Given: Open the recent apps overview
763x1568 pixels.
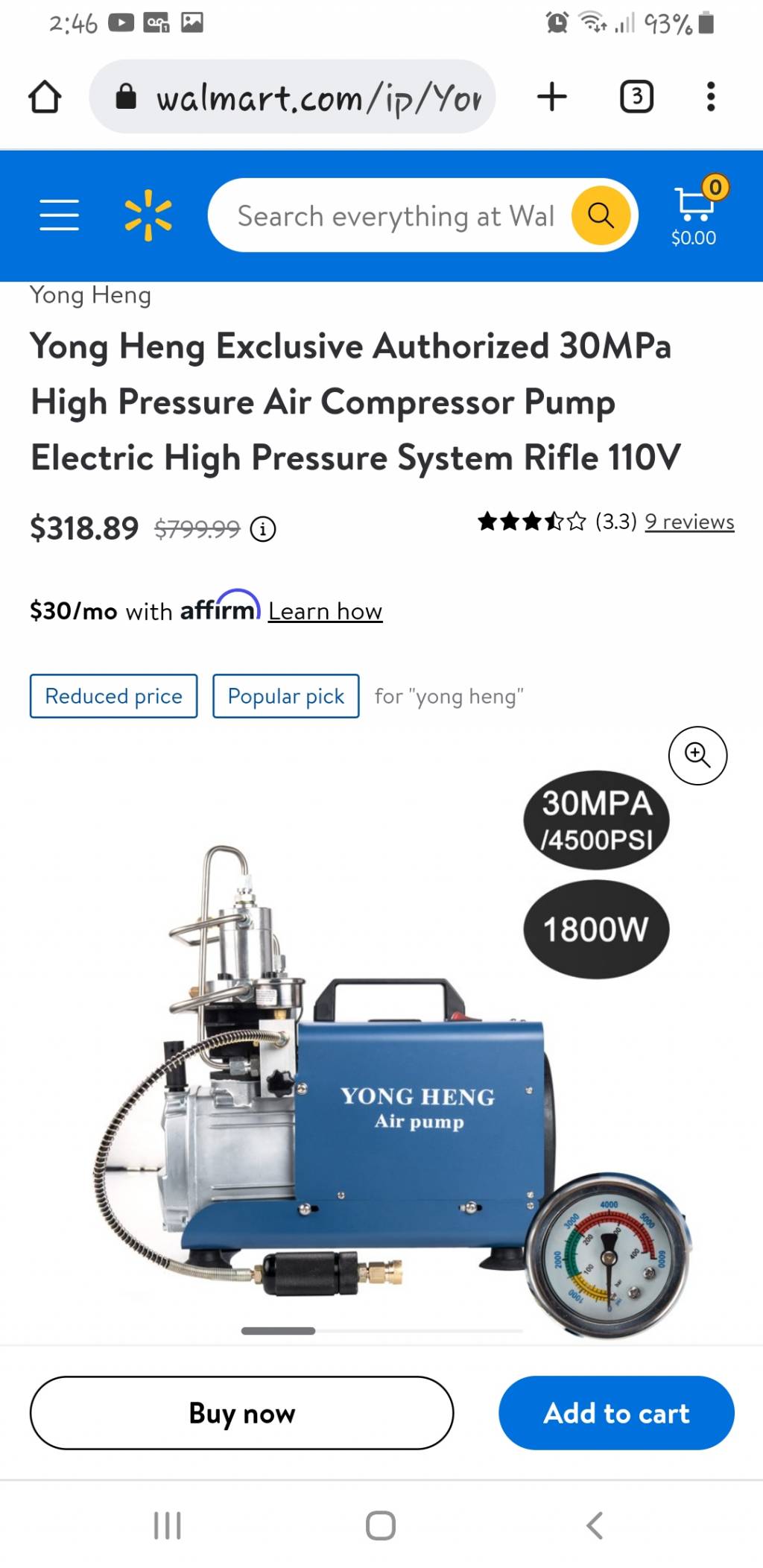Looking at the screenshot, I should [167, 1525].
